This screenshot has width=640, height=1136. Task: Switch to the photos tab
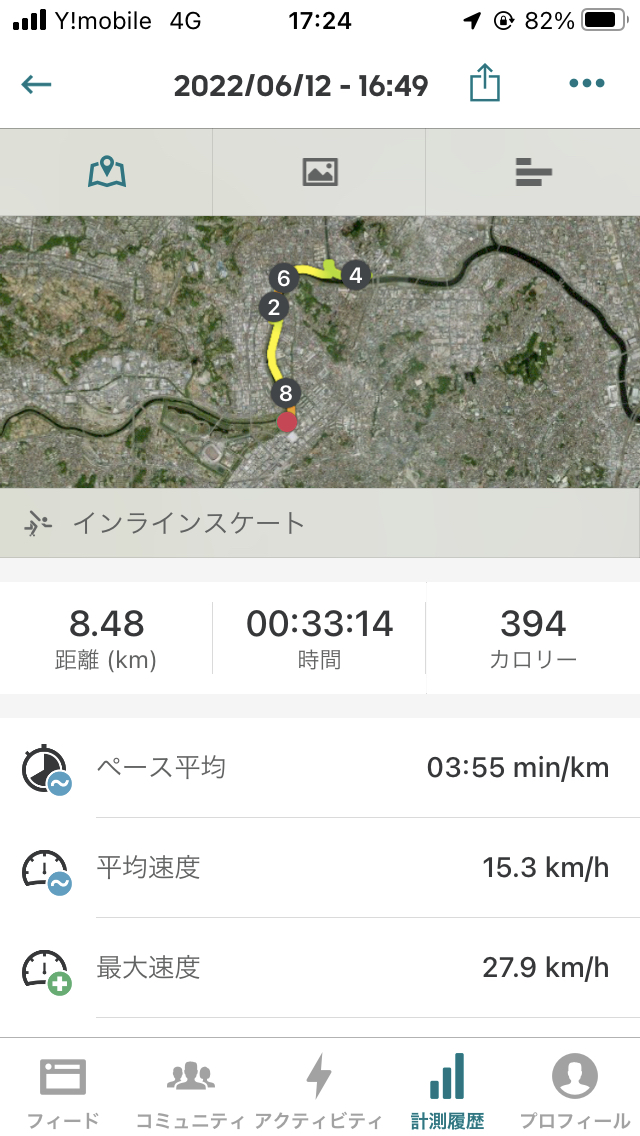[x=320, y=172]
